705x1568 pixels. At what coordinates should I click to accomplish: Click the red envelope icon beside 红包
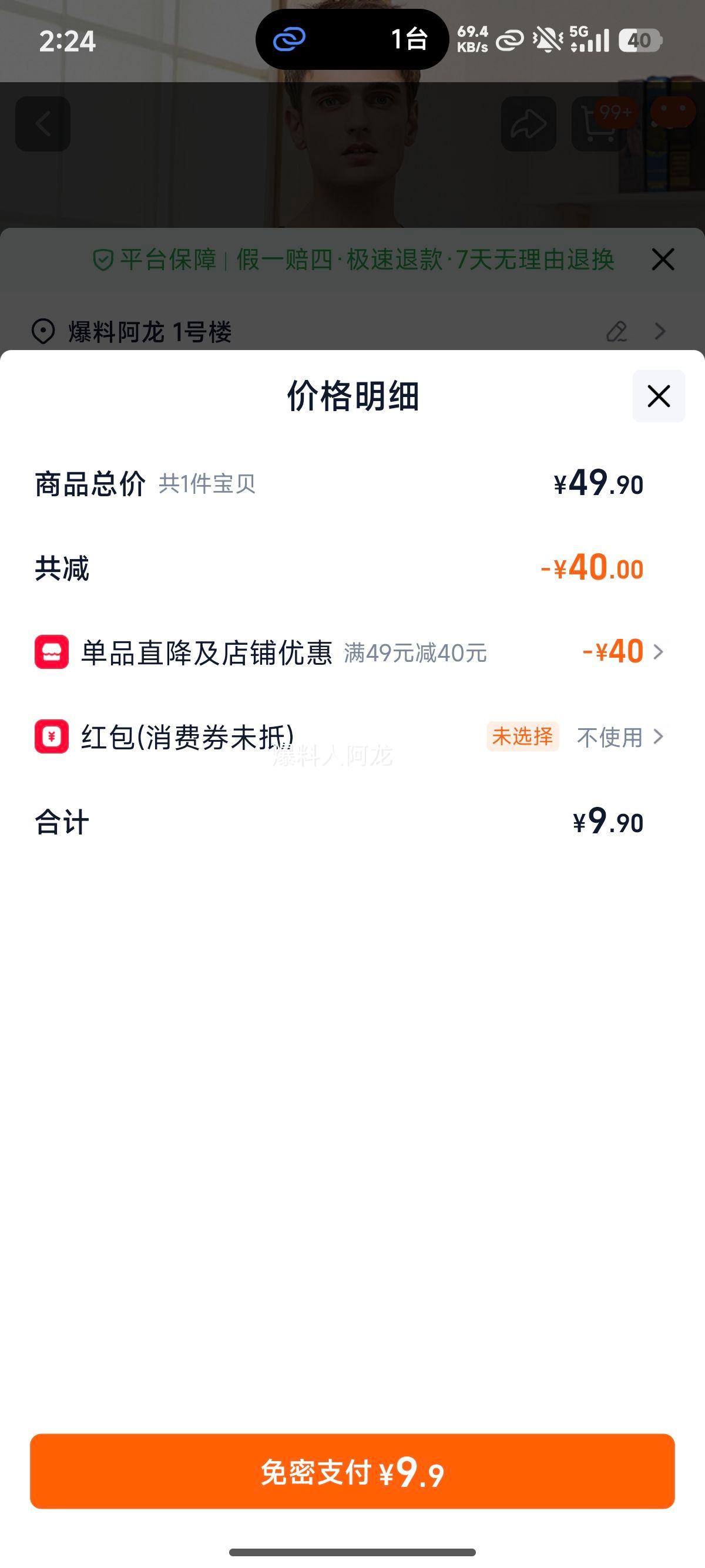click(x=52, y=738)
